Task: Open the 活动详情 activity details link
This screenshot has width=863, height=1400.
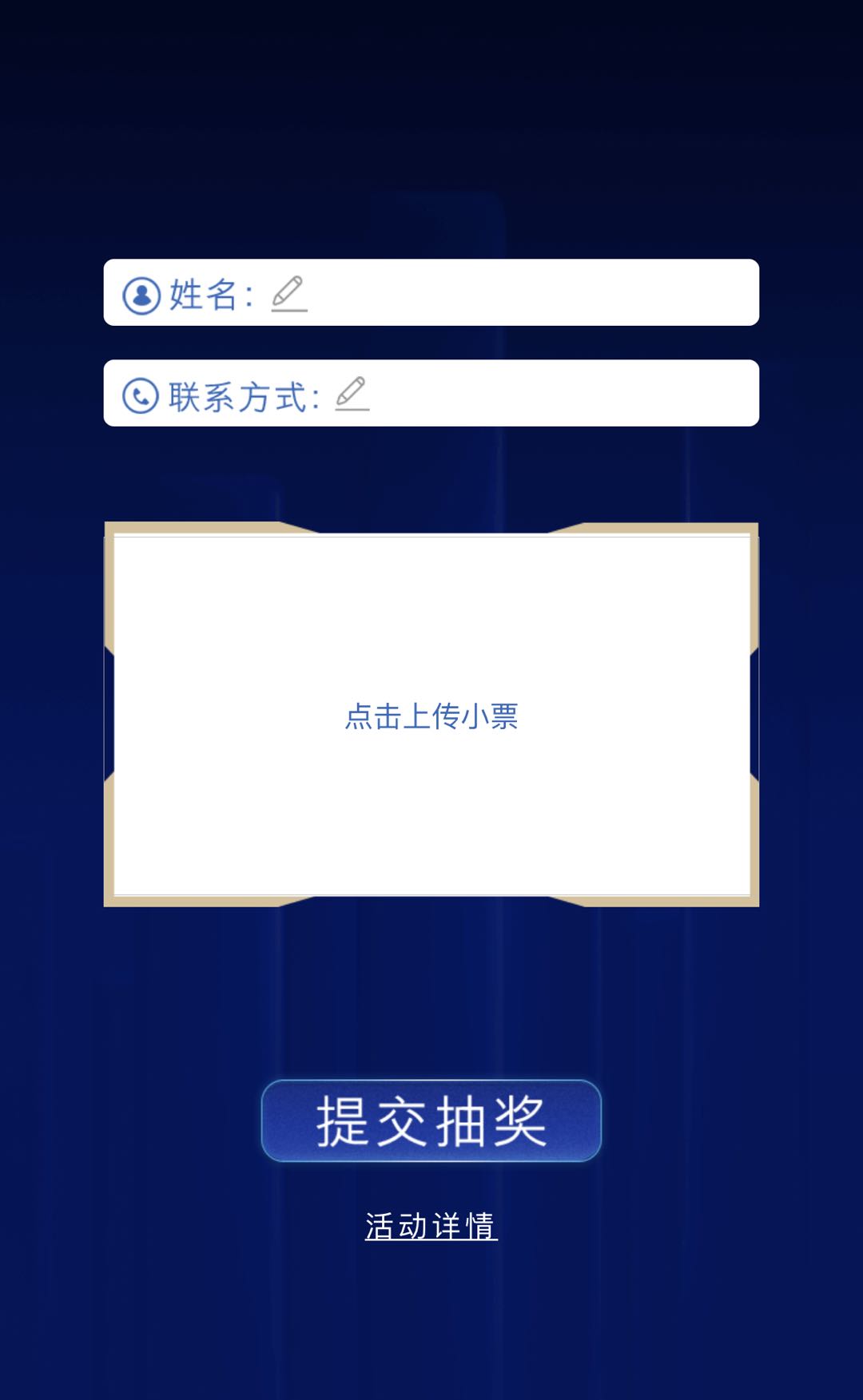Action: click(431, 1226)
